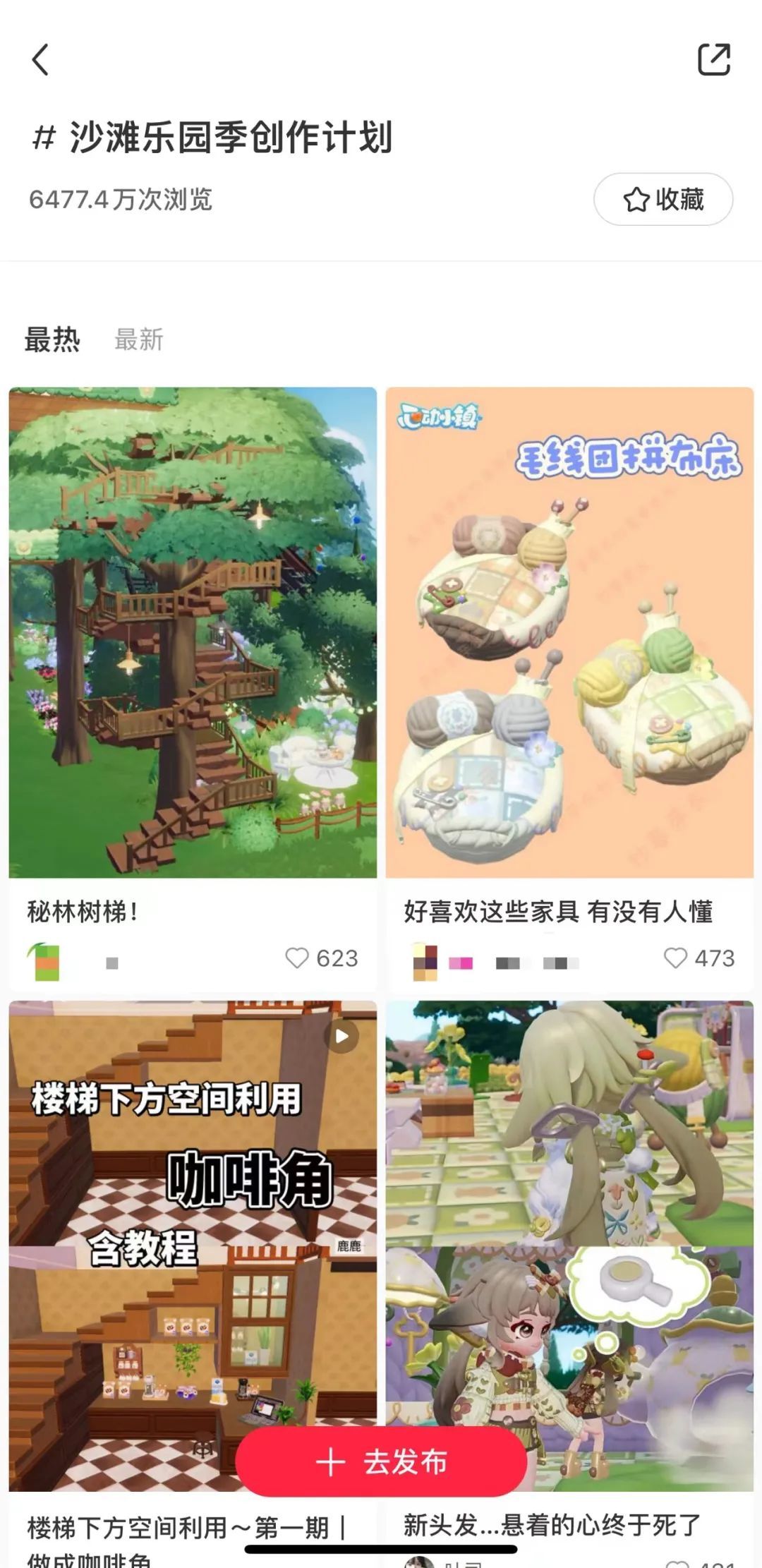Screen dimensions: 762x1568
Task: Toggle favorite via the 收藏 button
Action: click(660, 200)
